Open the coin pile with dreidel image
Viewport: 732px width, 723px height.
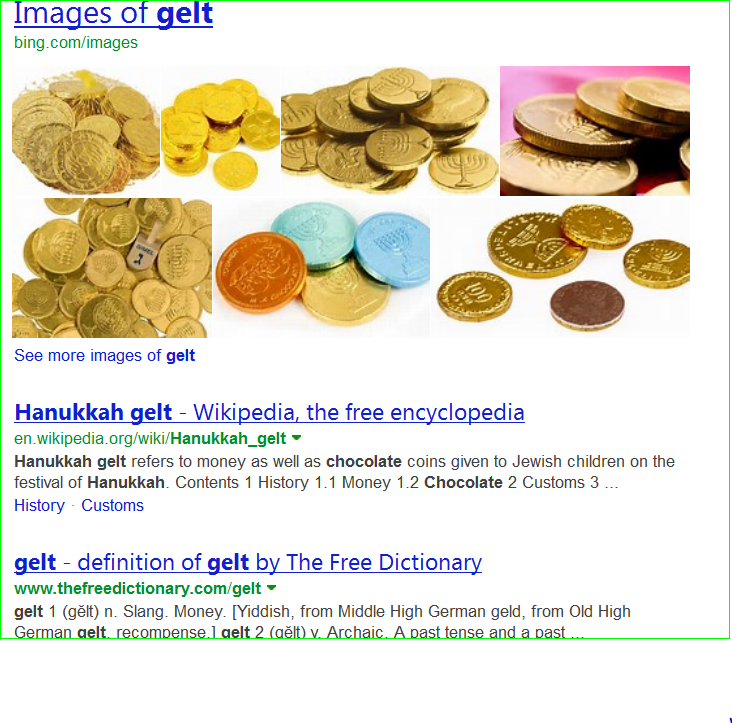tap(111, 268)
